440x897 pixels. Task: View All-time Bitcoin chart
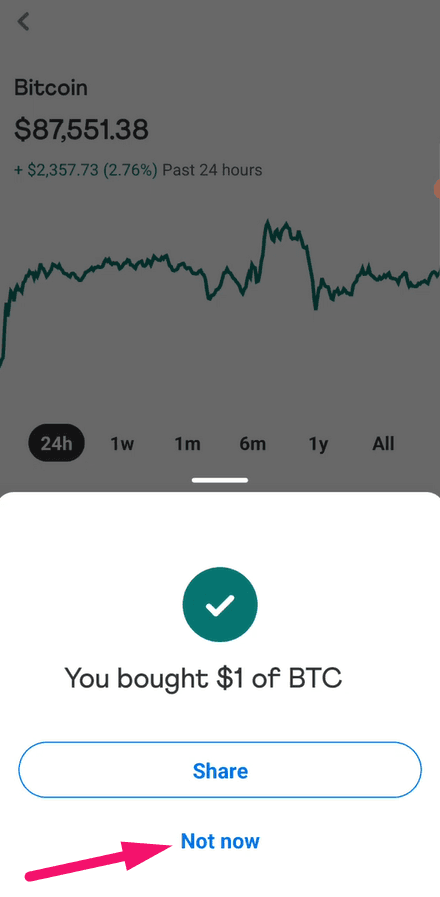click(383, 443)
